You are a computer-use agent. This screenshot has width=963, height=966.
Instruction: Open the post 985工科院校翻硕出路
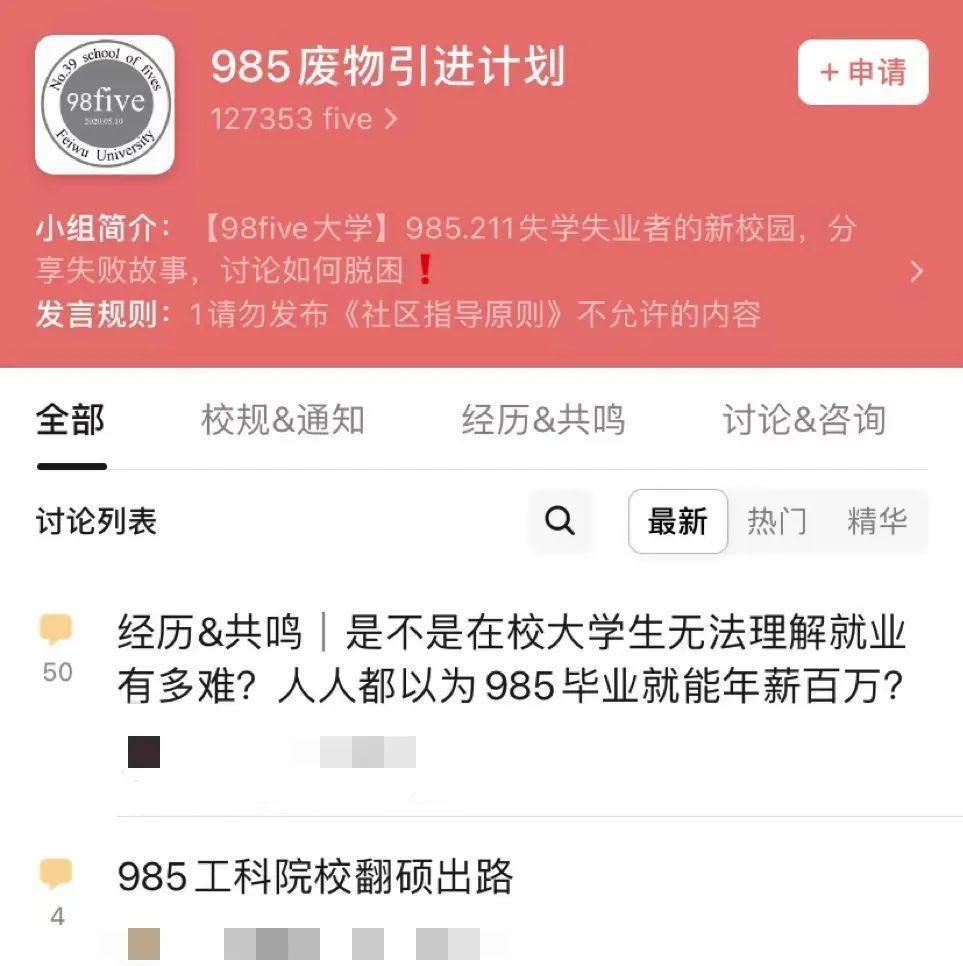click(315, 877)
